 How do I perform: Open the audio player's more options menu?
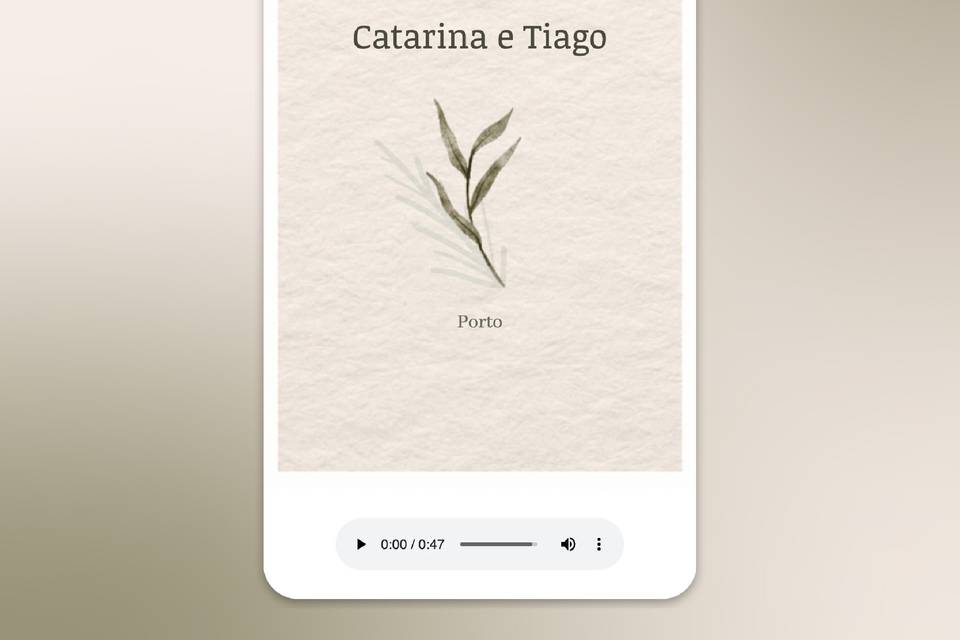tap(599, 545)
